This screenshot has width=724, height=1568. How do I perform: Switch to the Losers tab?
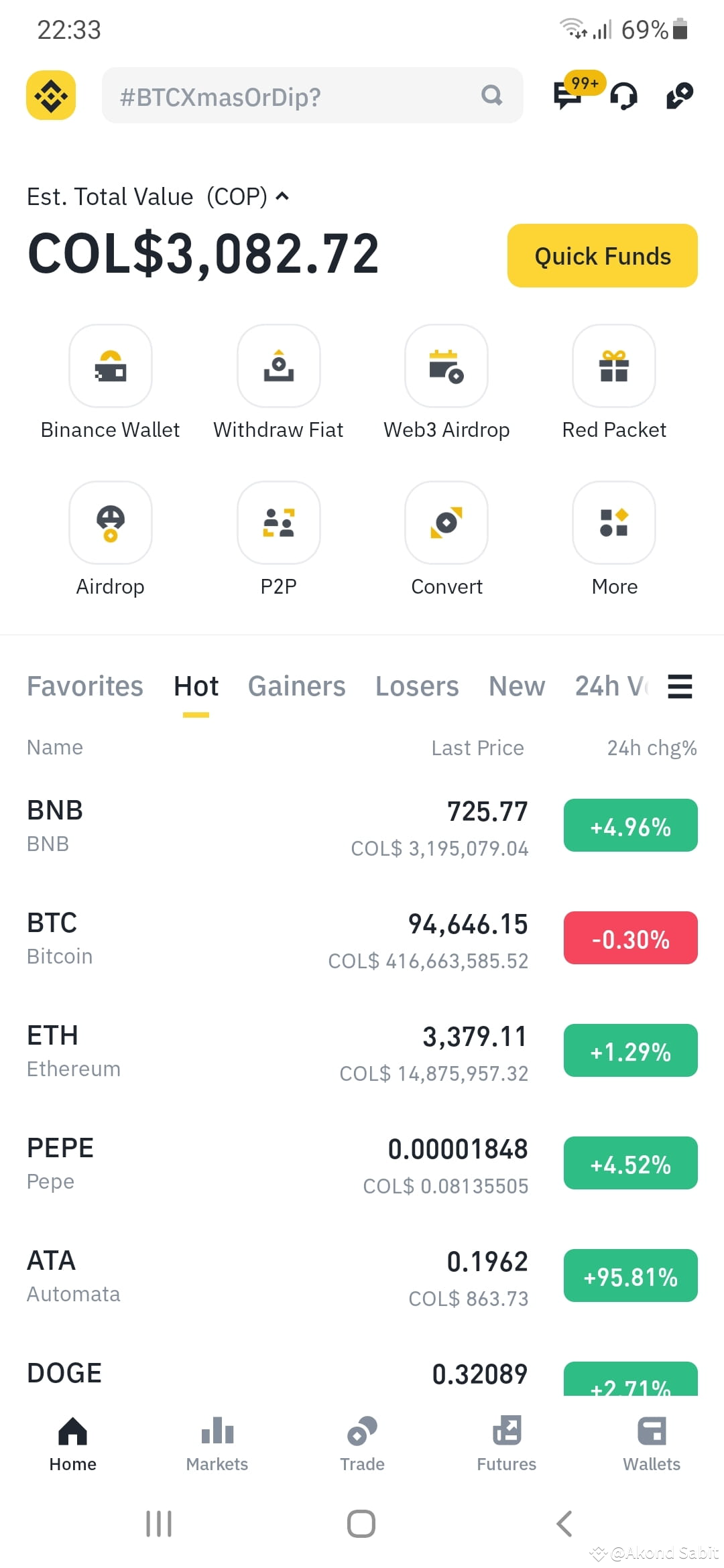tap(416, 686)
